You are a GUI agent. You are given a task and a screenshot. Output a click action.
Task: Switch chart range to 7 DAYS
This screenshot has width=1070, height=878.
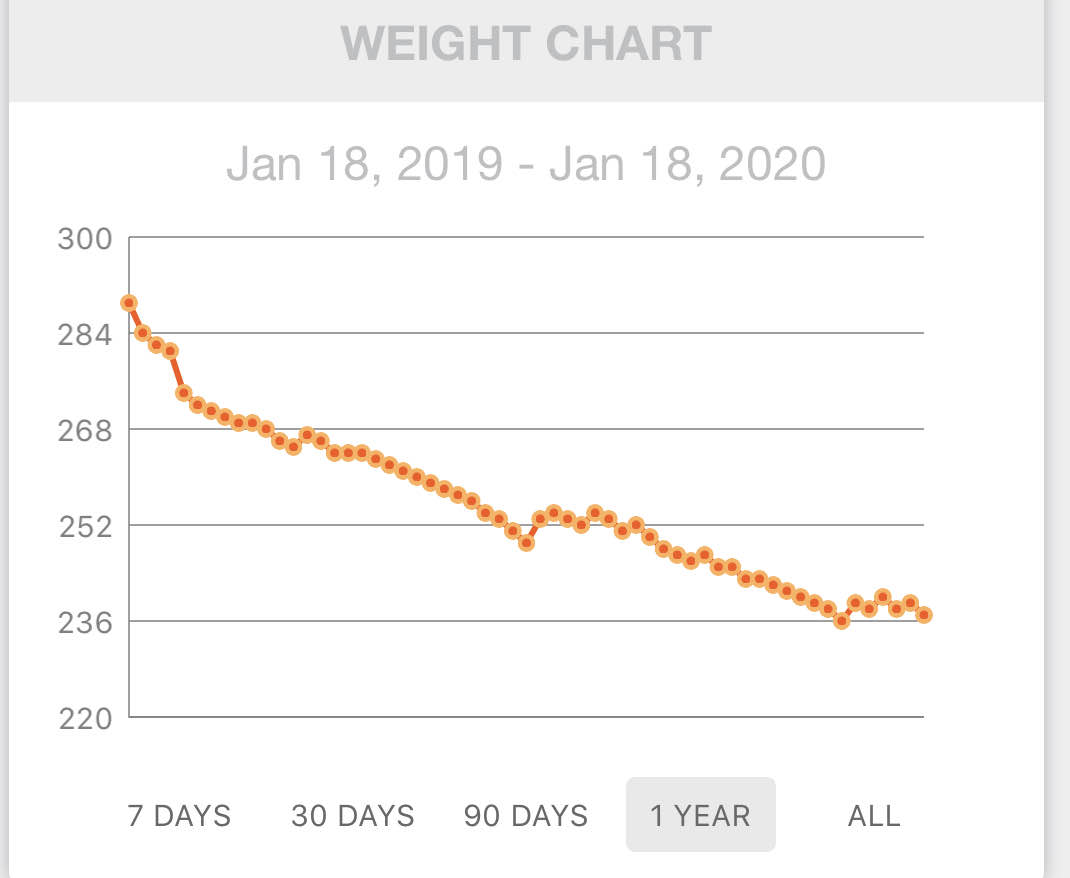179,815
